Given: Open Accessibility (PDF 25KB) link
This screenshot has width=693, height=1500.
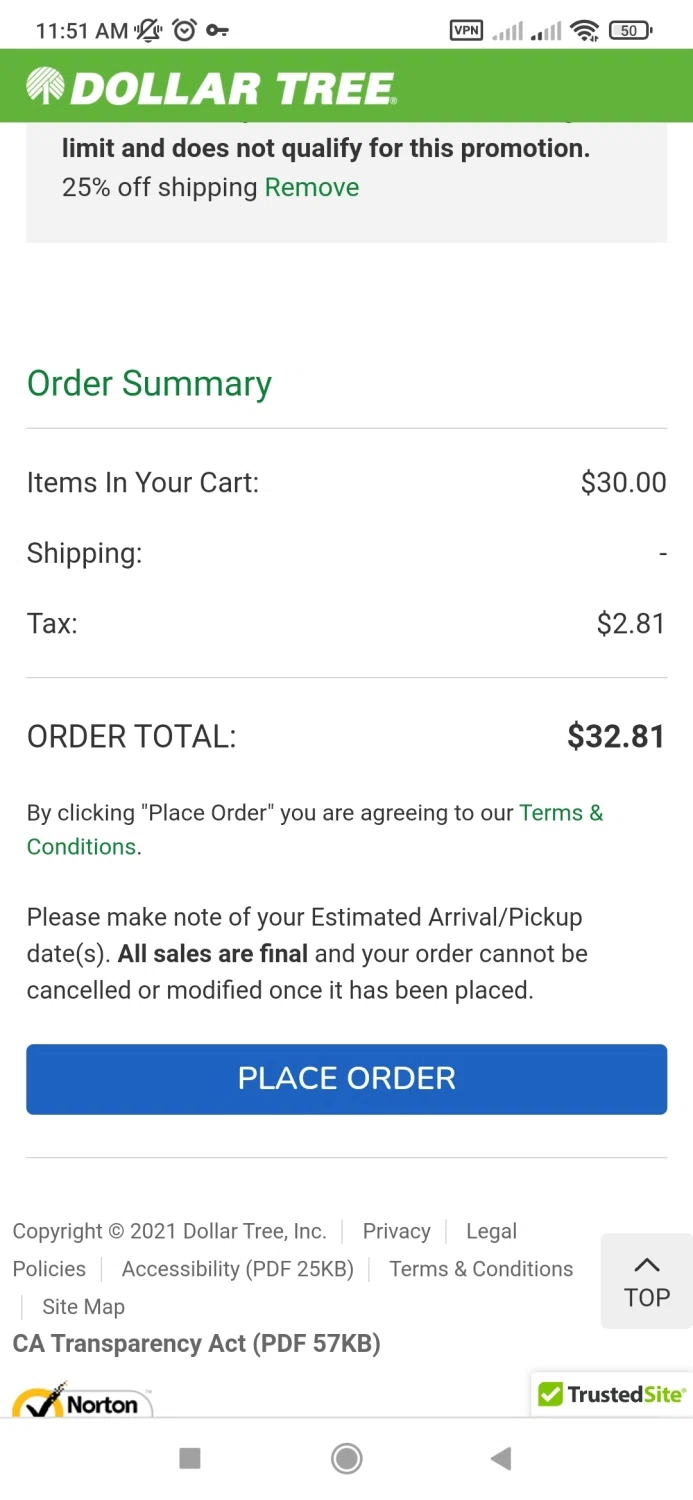Looking at the screenshot, I should pos(237,1269).
